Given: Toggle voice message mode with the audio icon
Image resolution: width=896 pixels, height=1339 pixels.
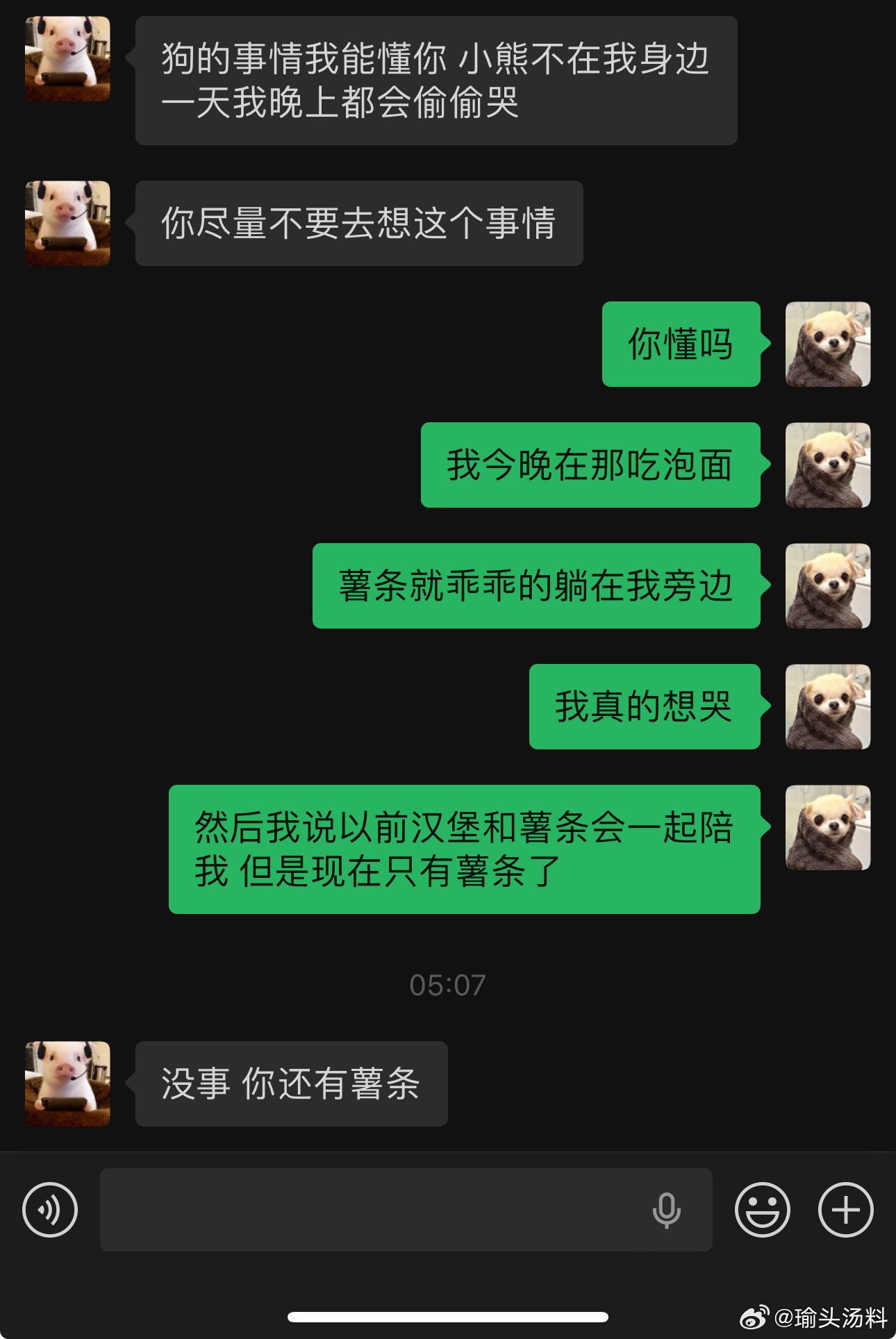Looking at the screenshot, I should pos(49,1210).
